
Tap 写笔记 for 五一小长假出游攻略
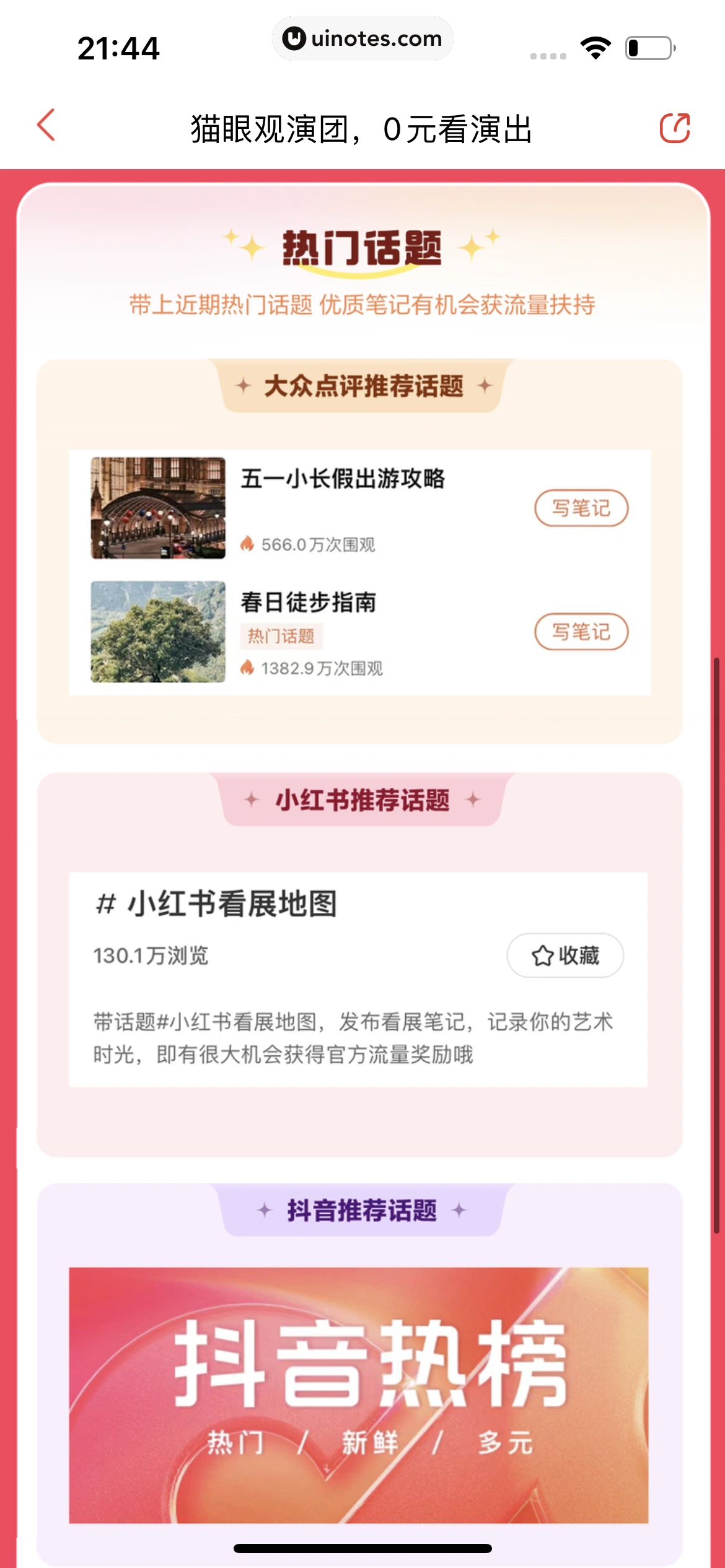[581, 508]
